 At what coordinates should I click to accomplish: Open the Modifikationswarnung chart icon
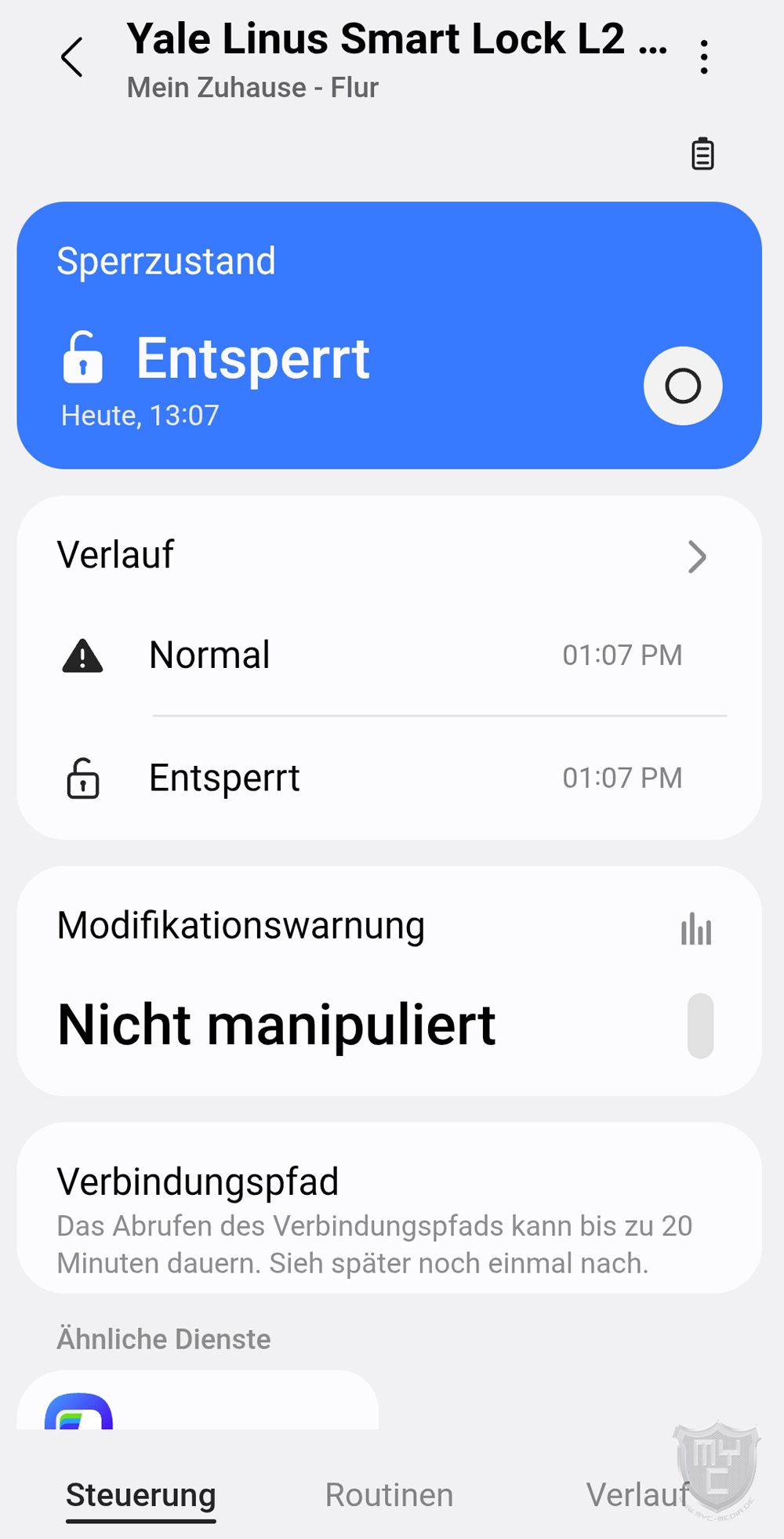[696, 930]
